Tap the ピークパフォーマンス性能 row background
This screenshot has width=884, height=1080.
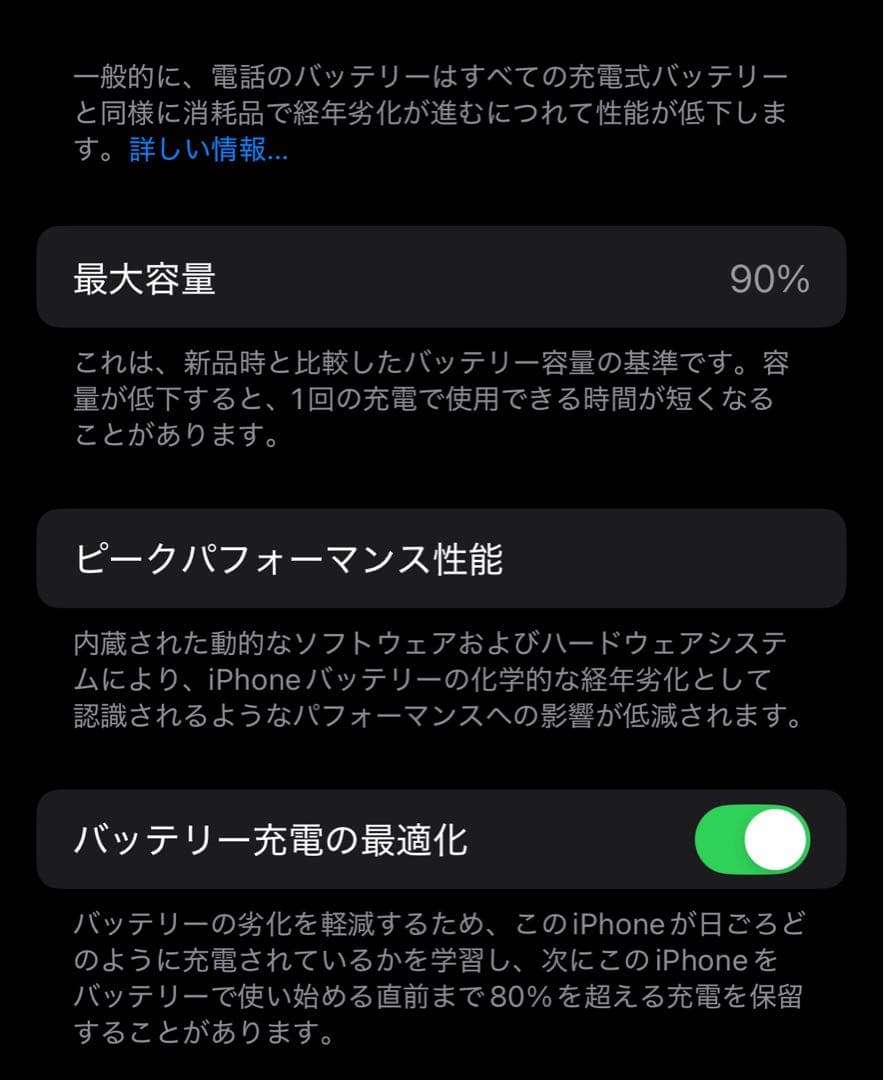coord(650,558)
